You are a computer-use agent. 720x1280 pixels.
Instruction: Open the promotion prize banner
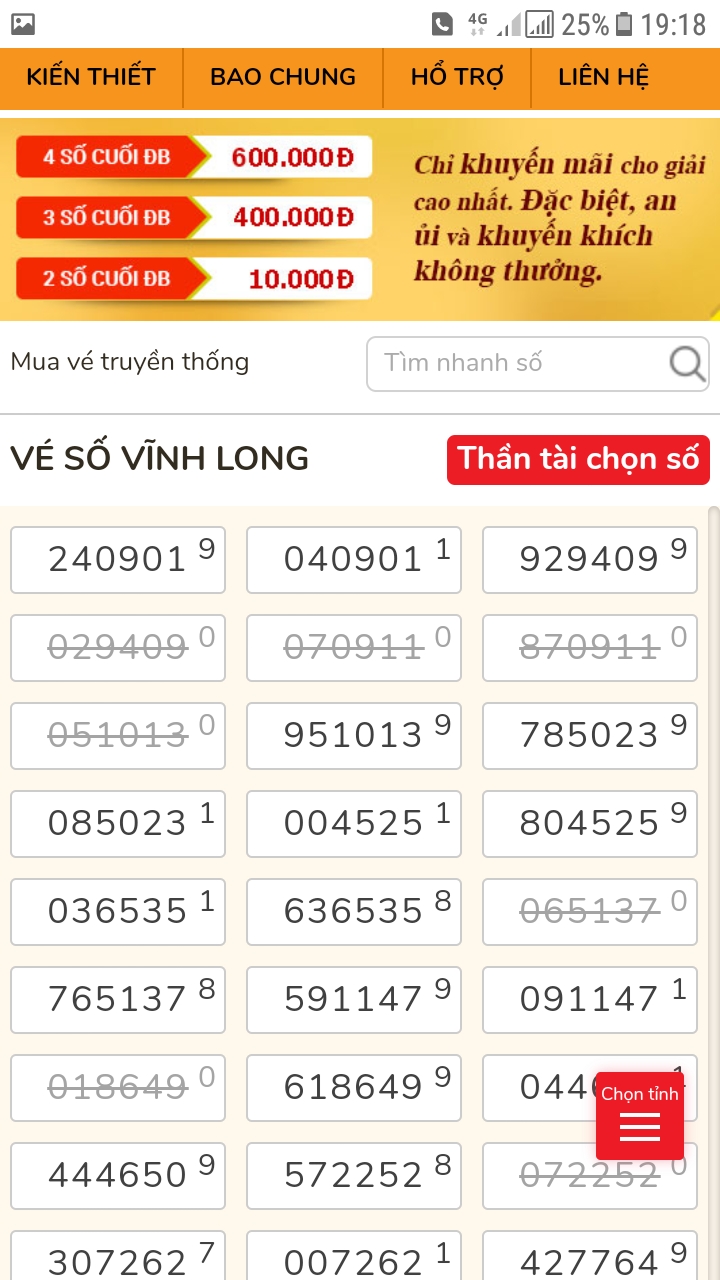(360, 219)
